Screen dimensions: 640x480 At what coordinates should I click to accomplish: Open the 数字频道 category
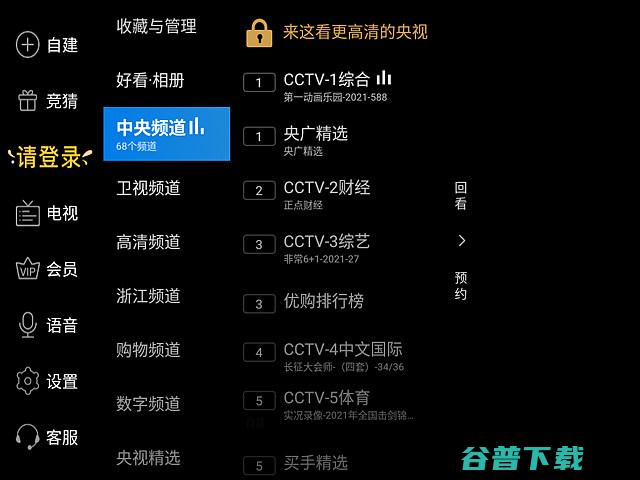148,404
